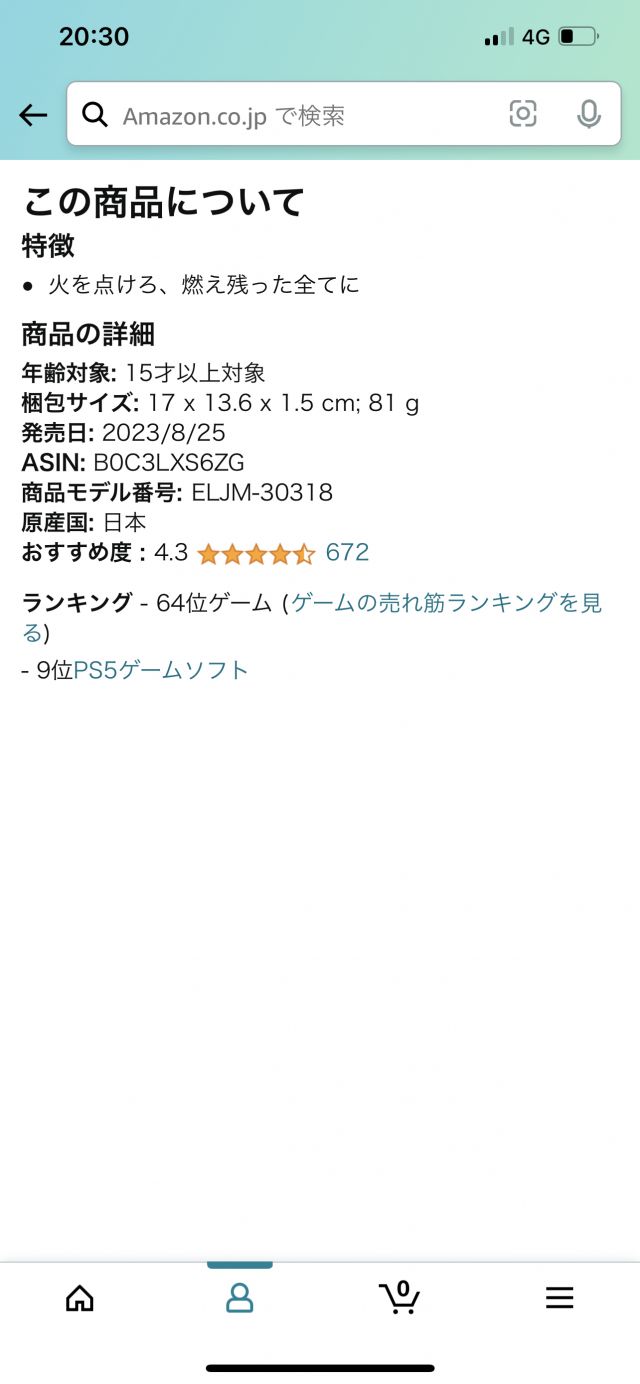Open the hamburger menu tab

click(559, 1298)
